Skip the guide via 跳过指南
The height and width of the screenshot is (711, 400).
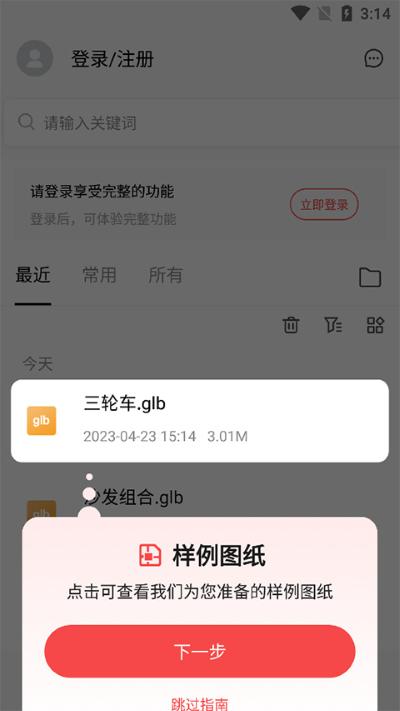pyautogui.click(x=200, y=704)
